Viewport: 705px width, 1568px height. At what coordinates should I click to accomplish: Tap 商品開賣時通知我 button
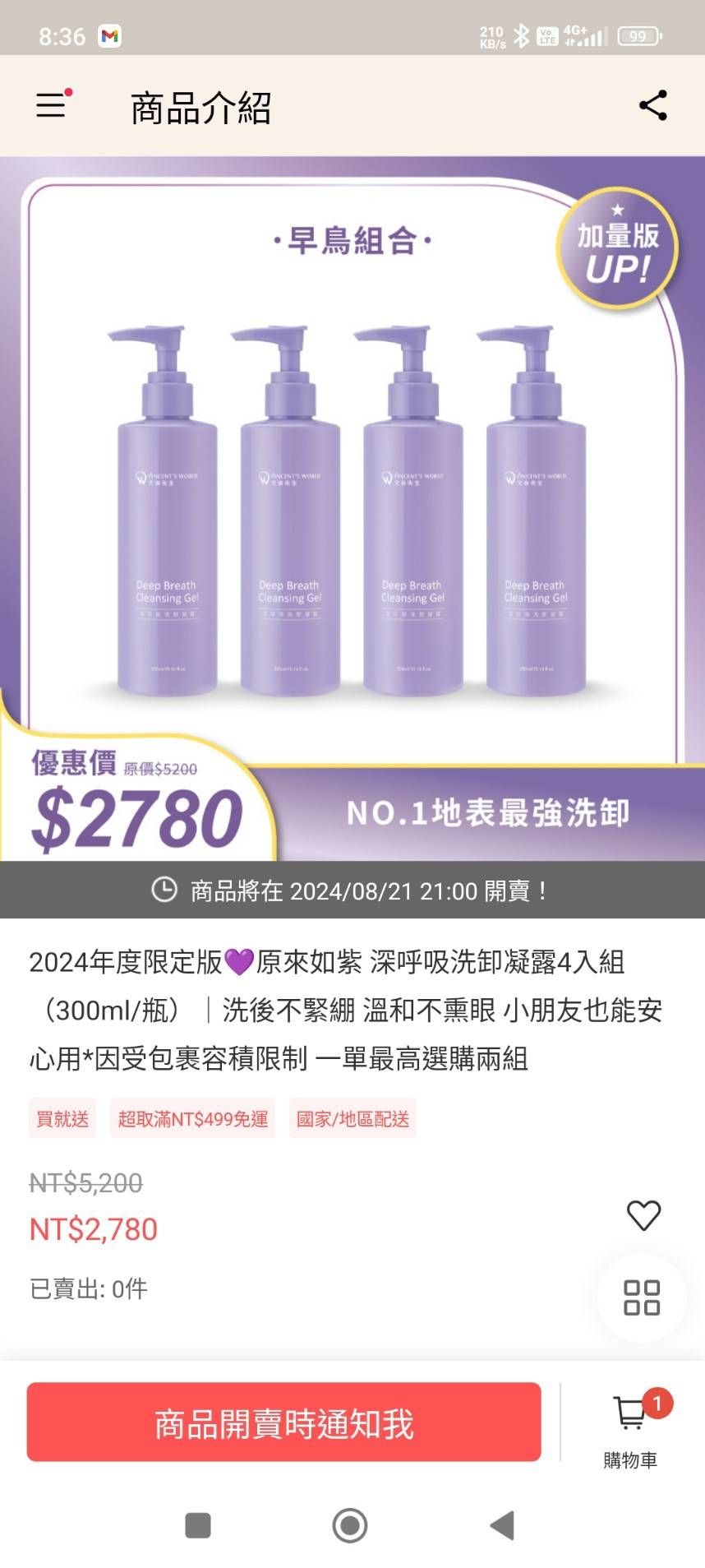(x=283, y=1422)
